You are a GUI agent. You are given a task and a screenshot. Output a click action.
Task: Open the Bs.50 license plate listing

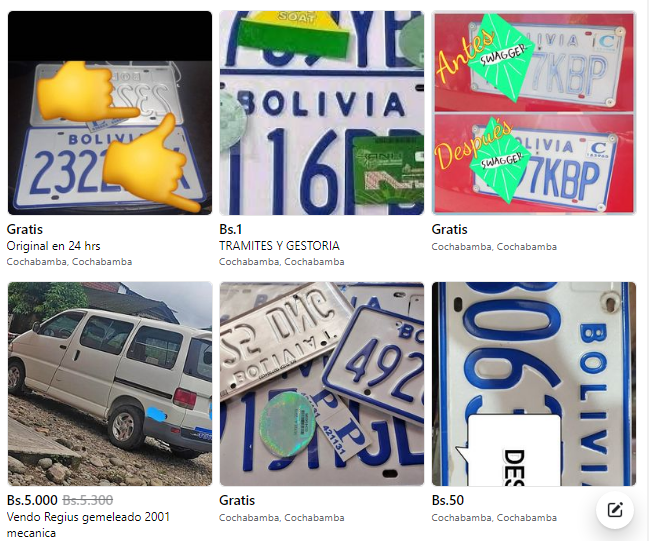533,384
